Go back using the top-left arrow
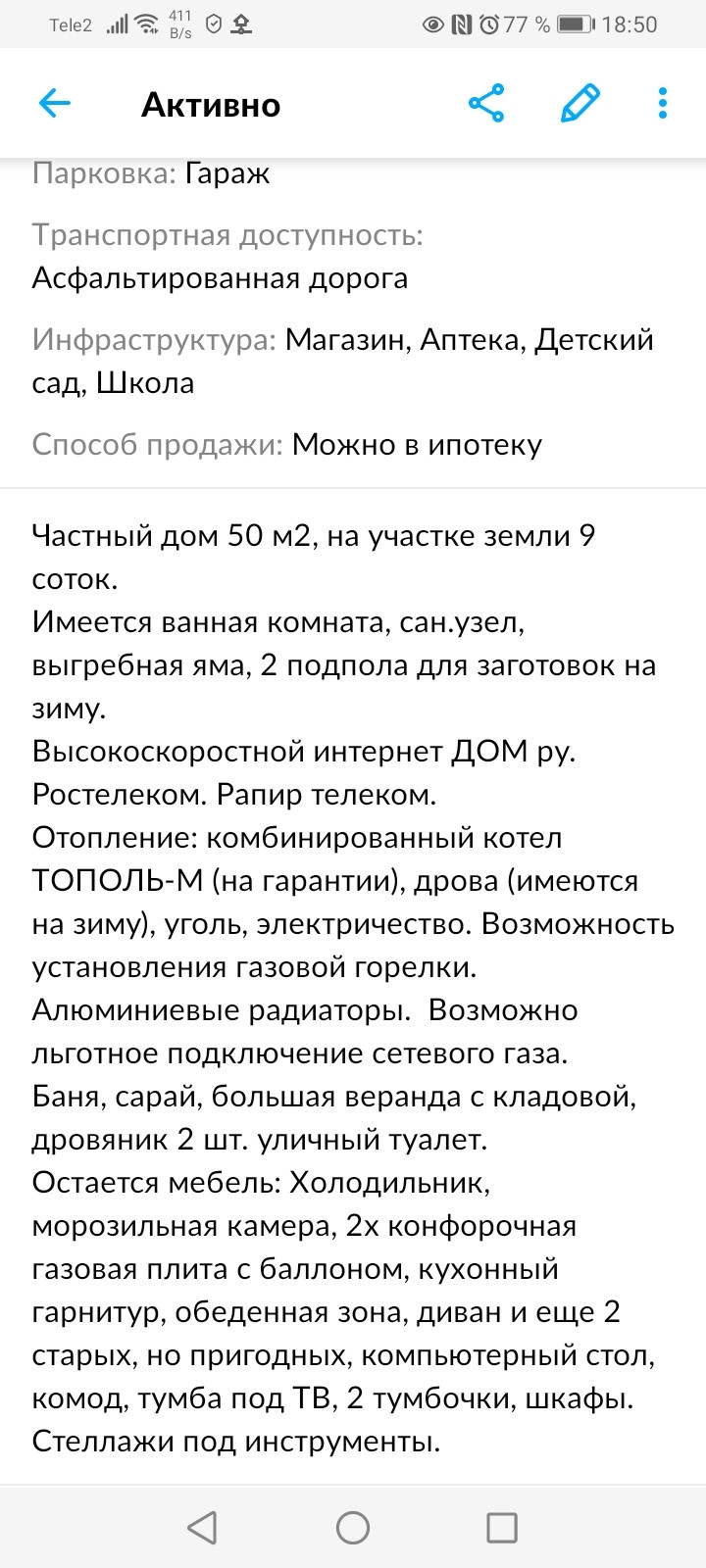 (55, 103)
